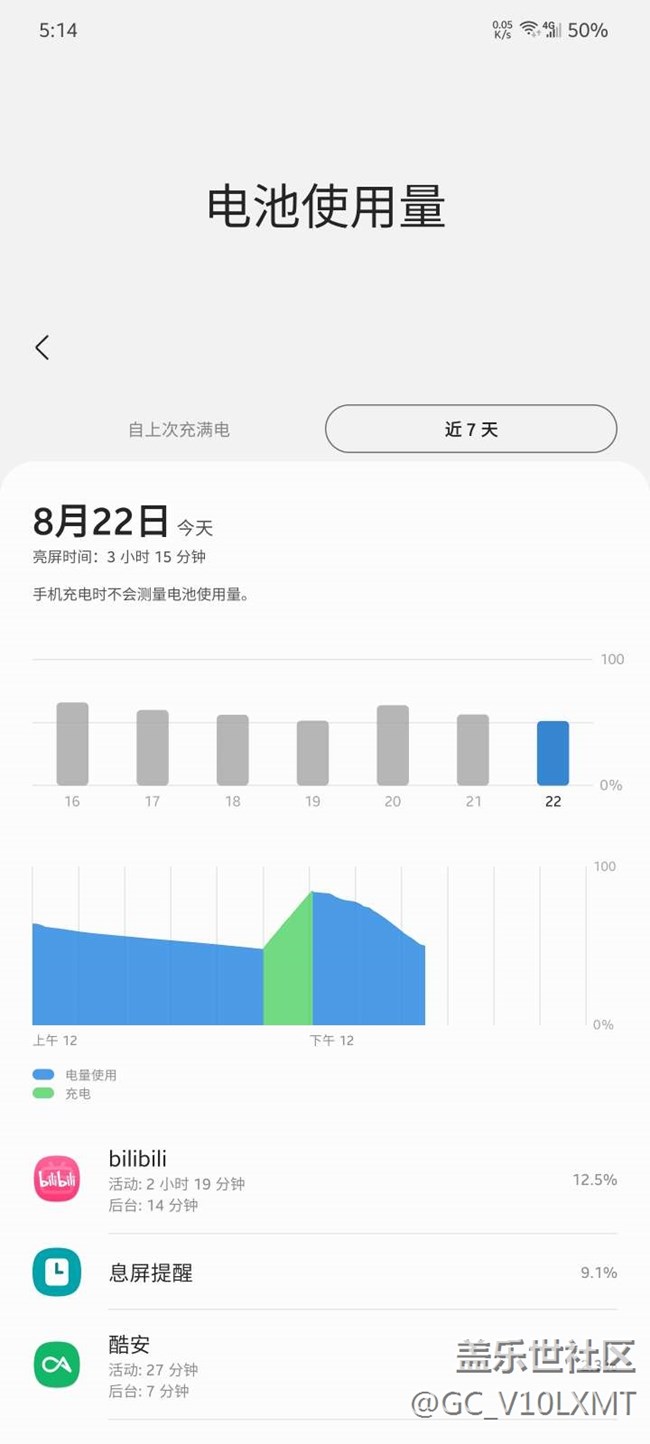Select the bar for day 19

click(x=312, y=753)
